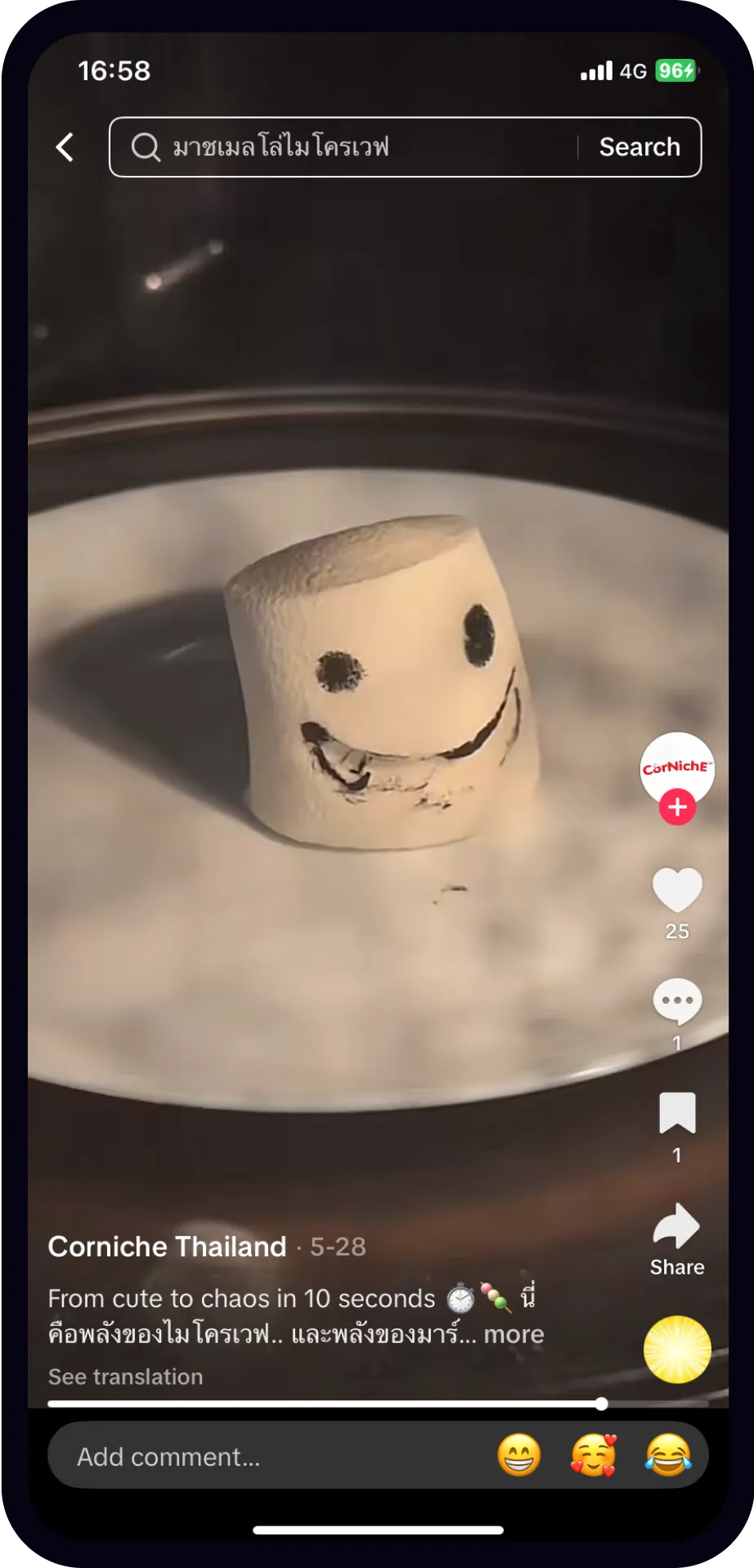Expand caption with more
This screenshot has height=1568, width=754.
coord(514,1334)
